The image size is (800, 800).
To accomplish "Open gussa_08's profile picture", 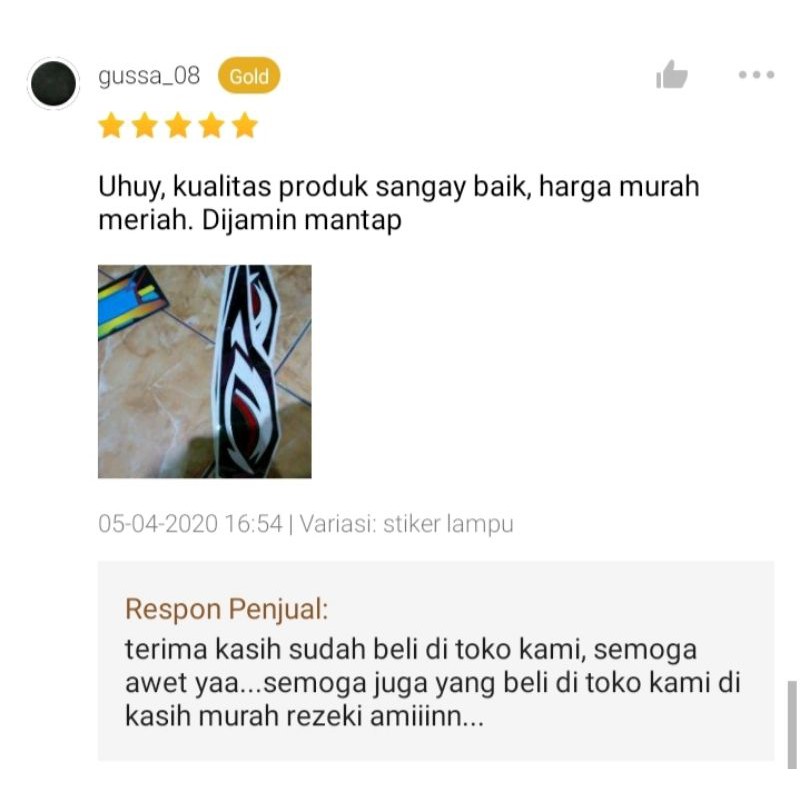I will point(53,83).
